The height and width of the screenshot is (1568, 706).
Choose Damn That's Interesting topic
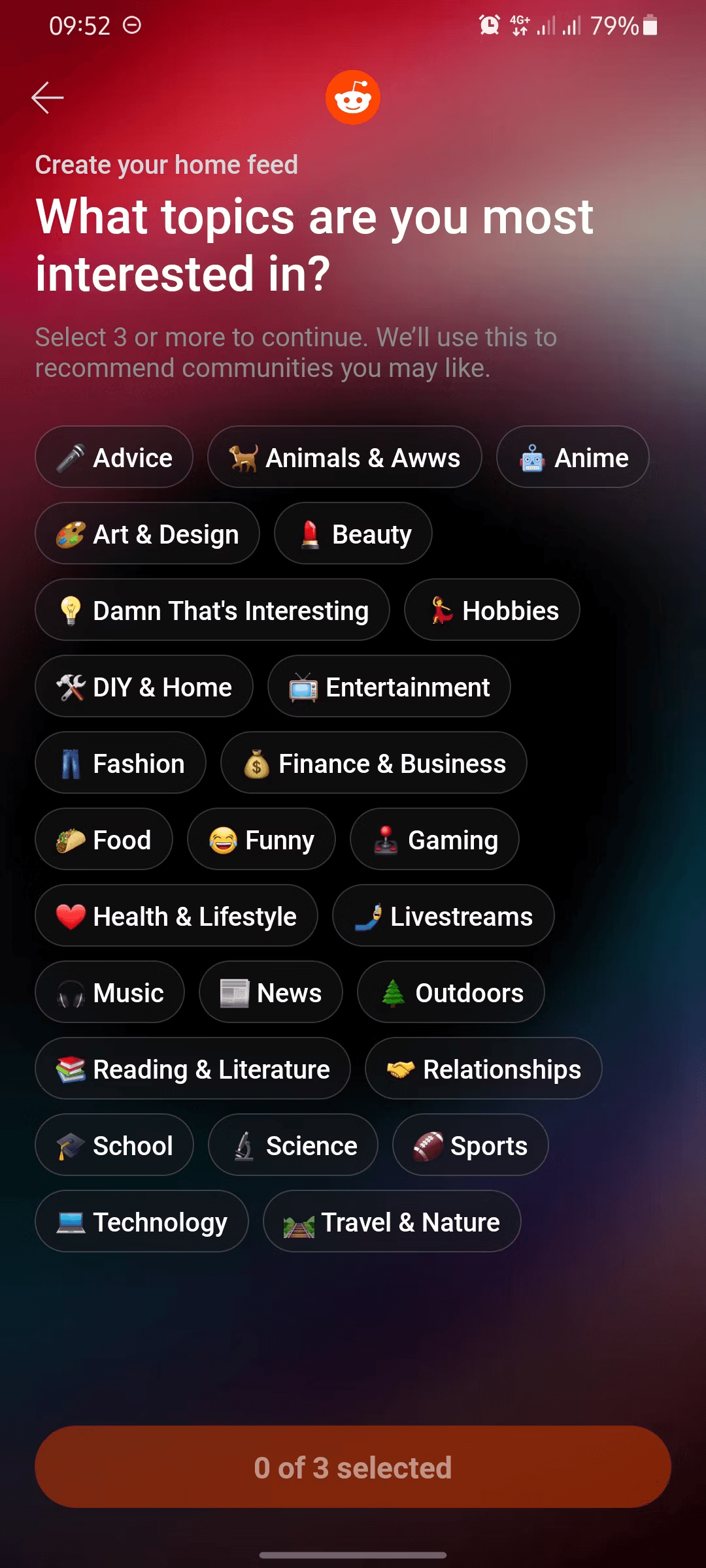click(212, 610)
